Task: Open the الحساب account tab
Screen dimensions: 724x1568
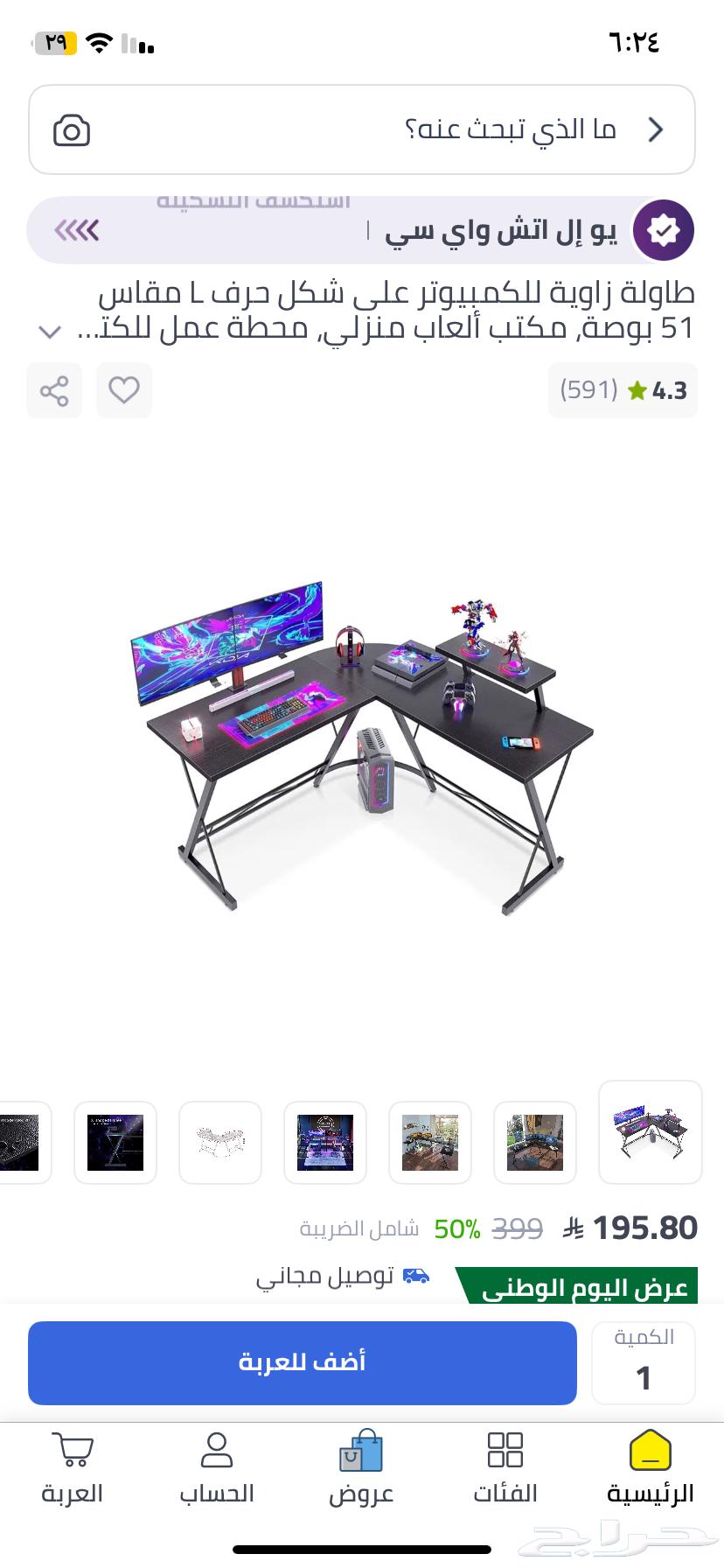Action: (217, 1469)
